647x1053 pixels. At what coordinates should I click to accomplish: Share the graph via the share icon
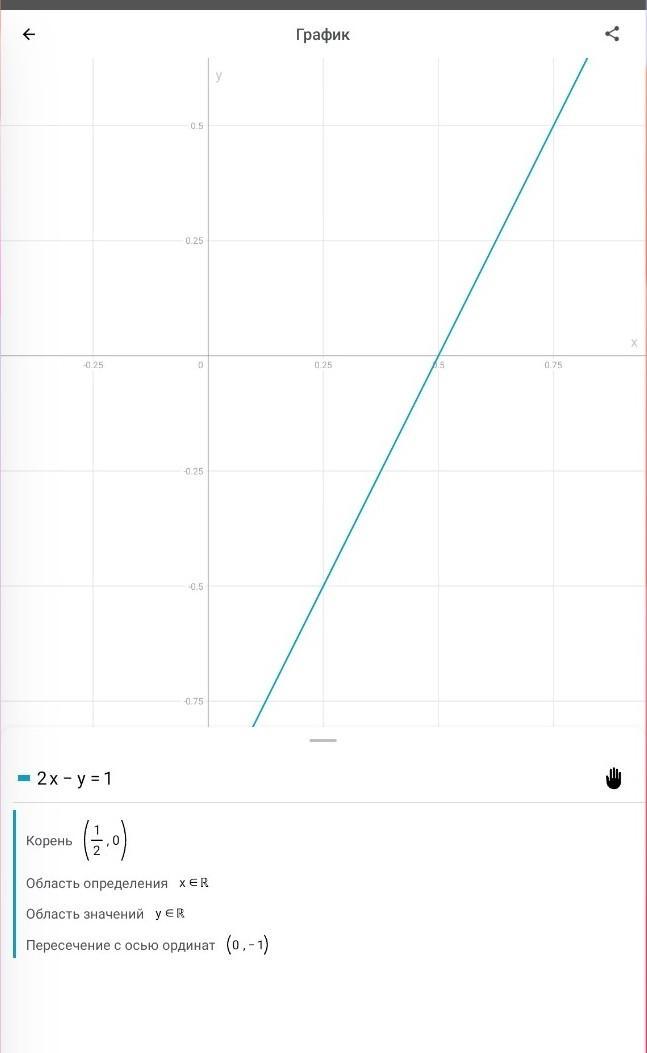(612, 34)
